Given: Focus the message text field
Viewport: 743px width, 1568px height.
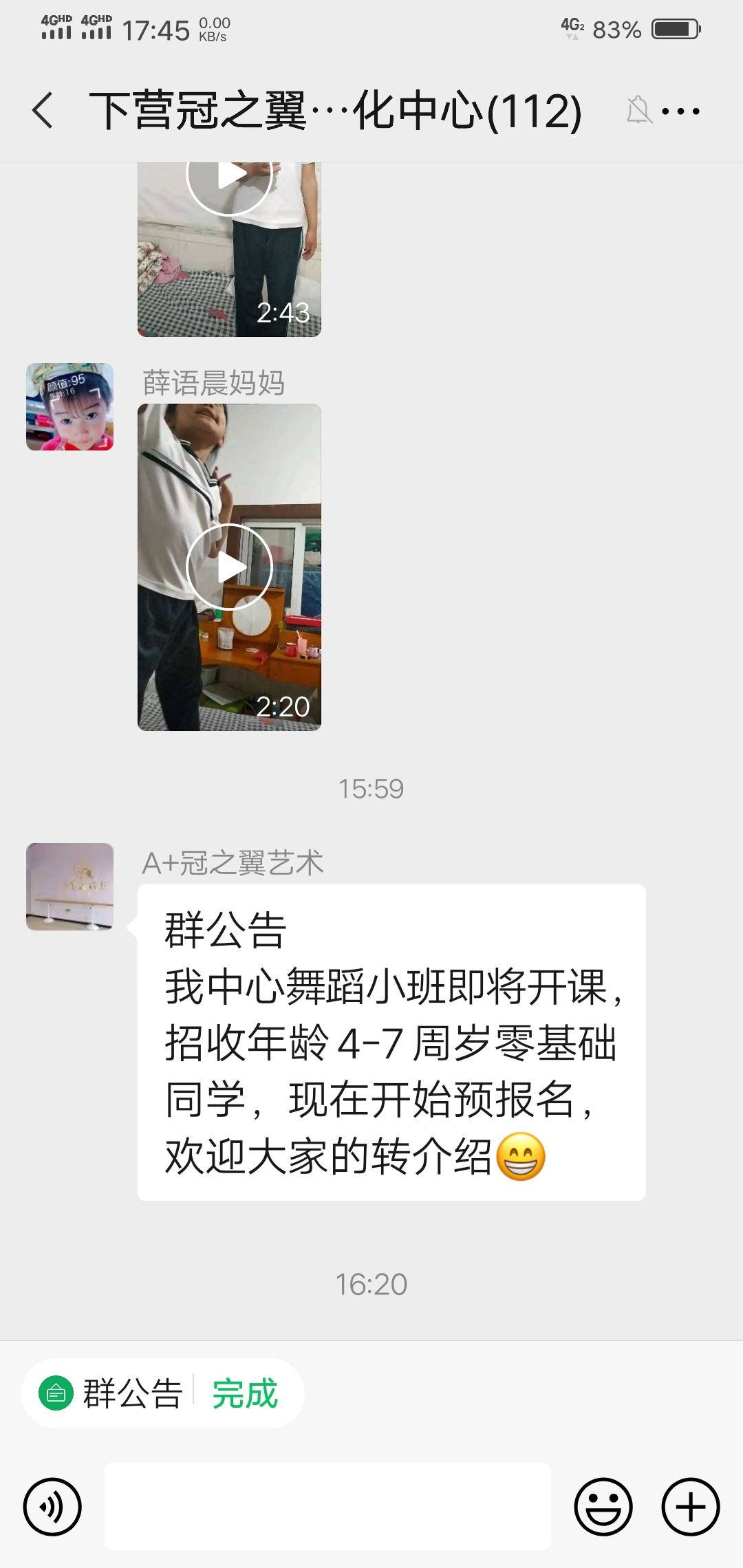Looking at the screenshot, I should click(327, 1506).
